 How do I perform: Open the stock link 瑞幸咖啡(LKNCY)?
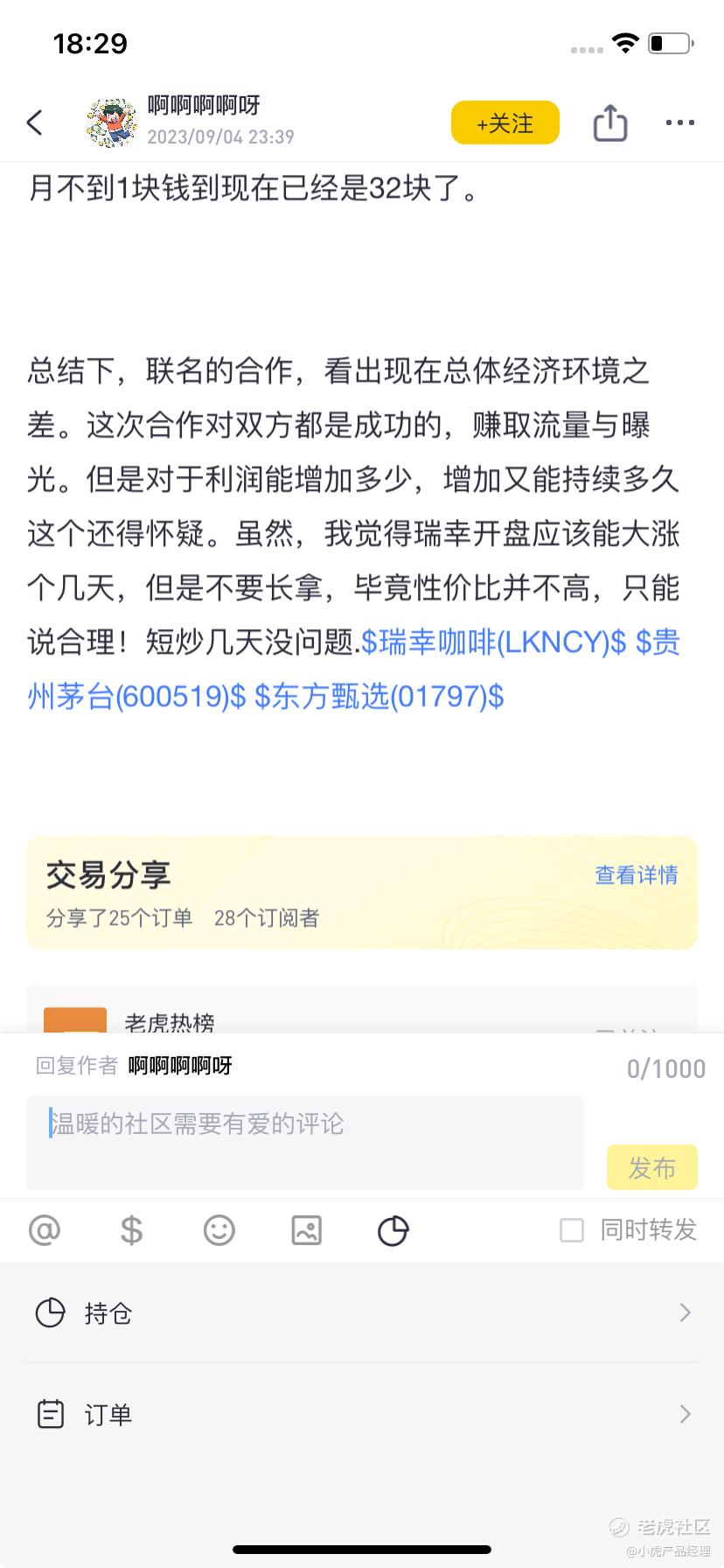pos(494,643)
